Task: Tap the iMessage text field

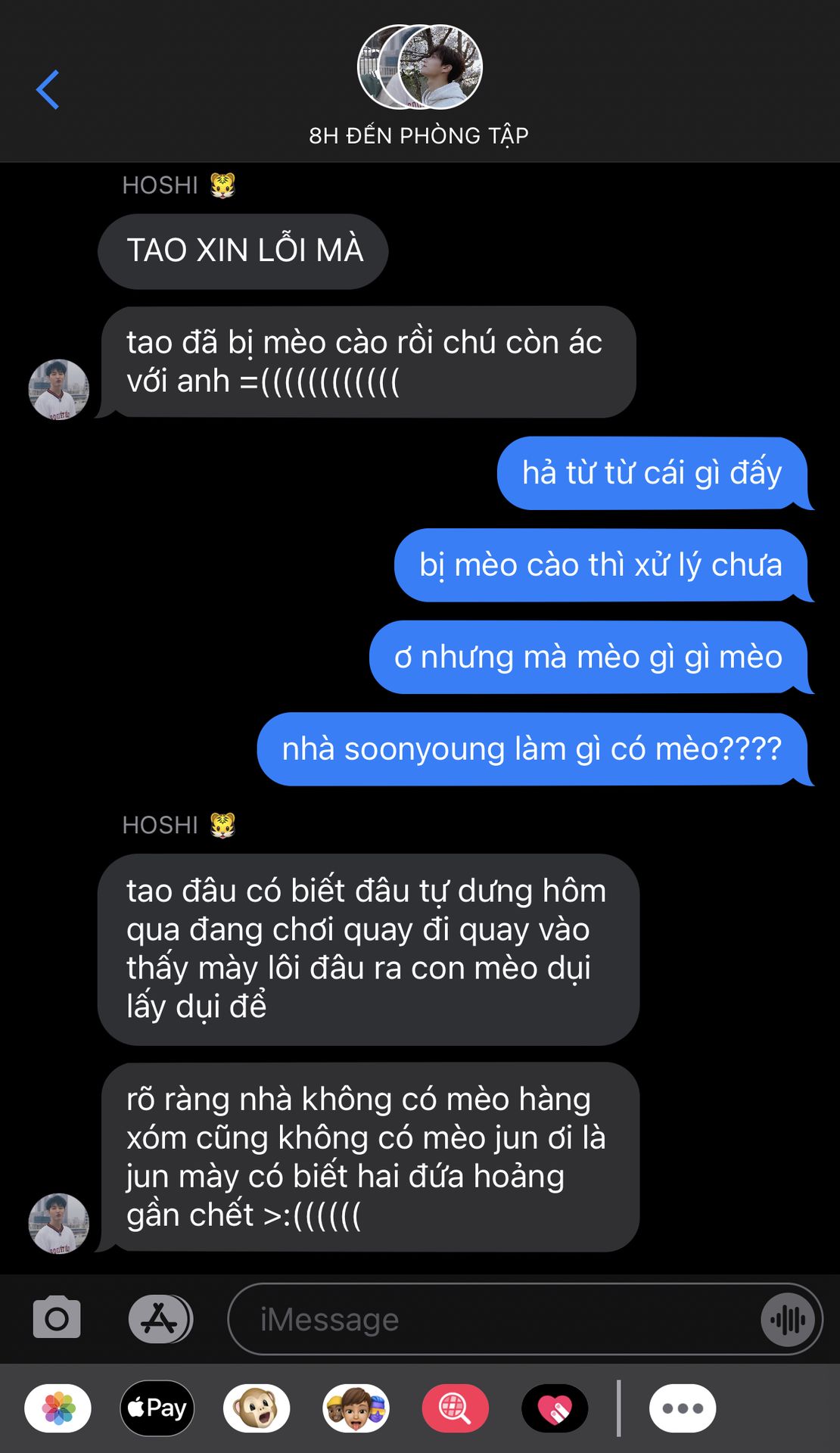Action: pyautogui.click(x=492, y=1319)
